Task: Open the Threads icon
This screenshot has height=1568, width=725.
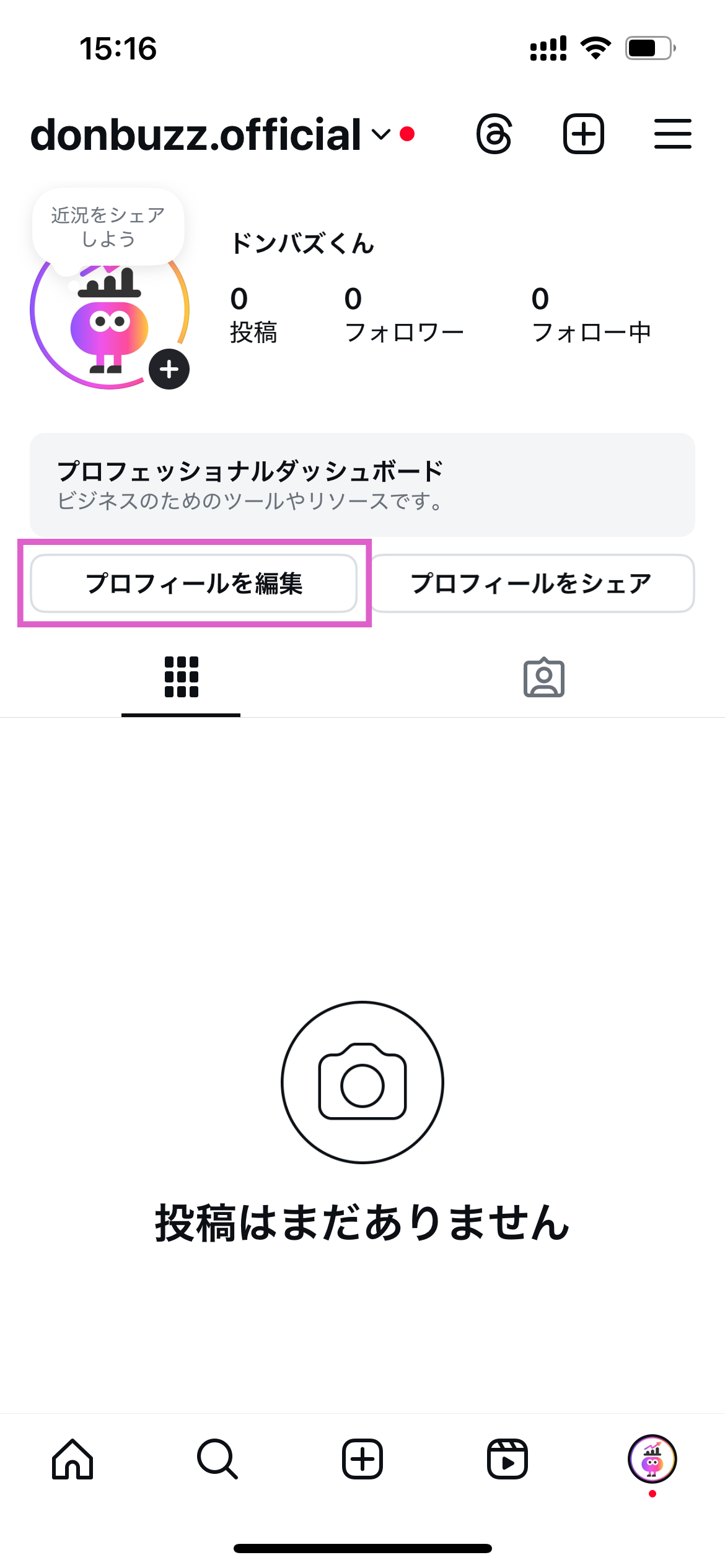Action: click(493, 134)
